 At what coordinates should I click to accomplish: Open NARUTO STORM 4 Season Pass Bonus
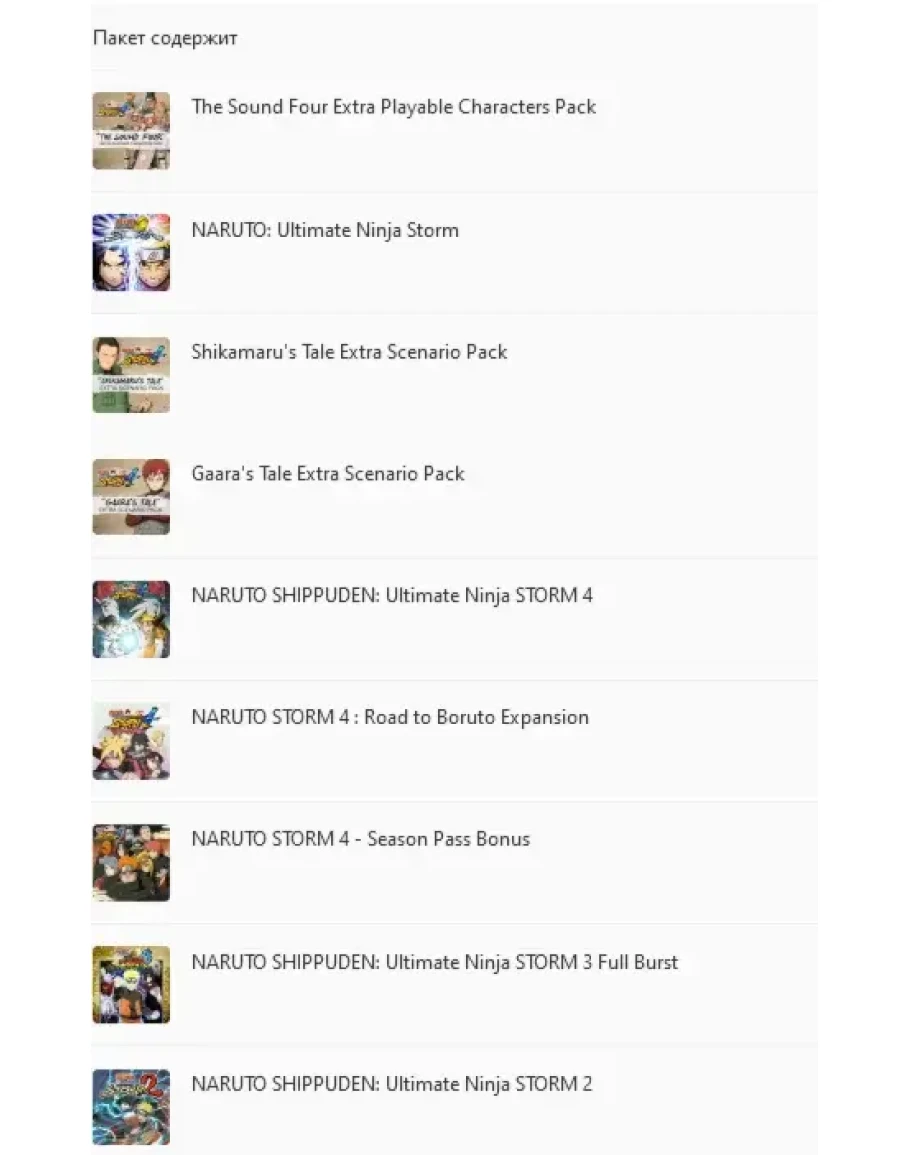click(x=360, y=840)
